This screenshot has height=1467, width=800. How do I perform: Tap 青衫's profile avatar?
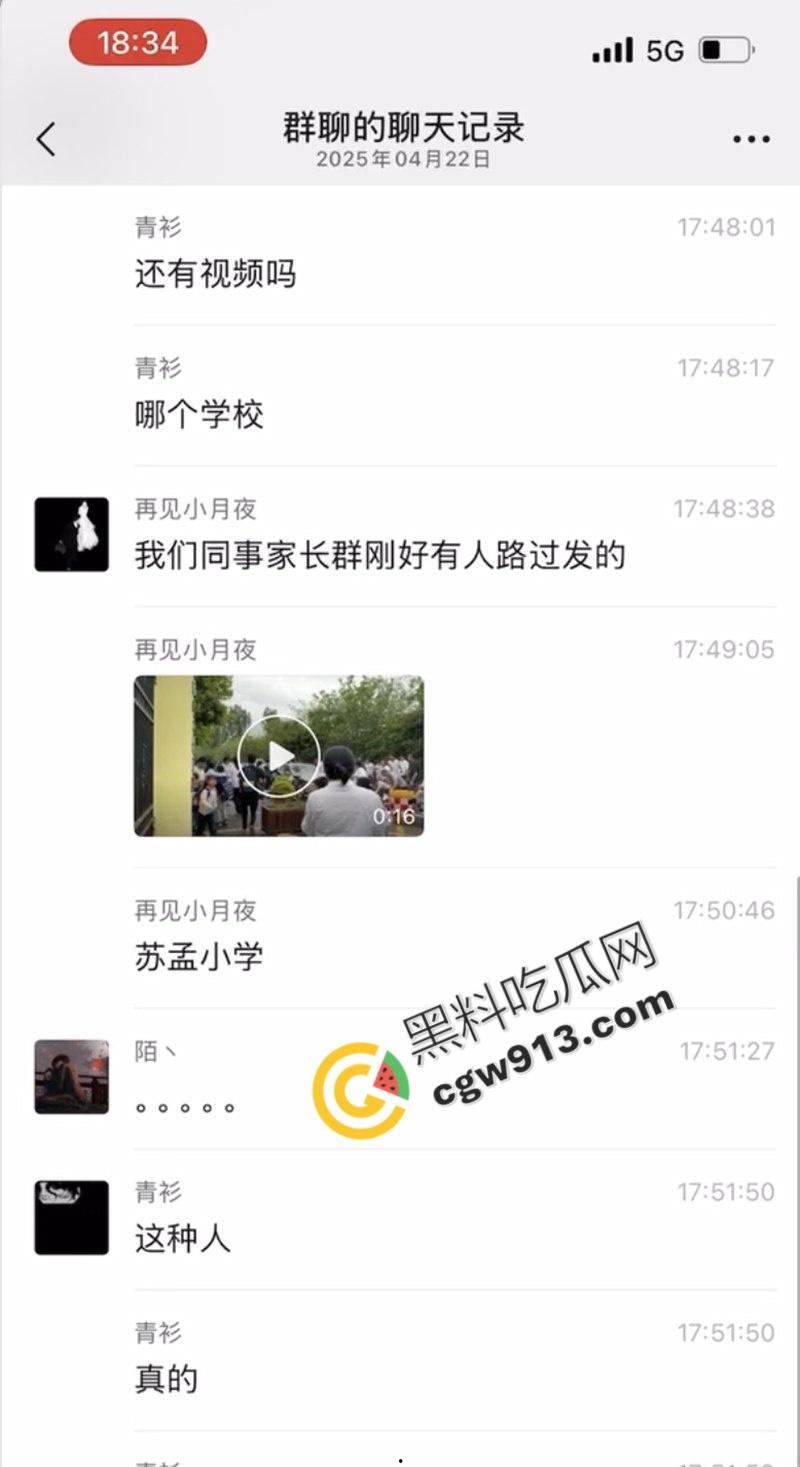point(70,1218)
